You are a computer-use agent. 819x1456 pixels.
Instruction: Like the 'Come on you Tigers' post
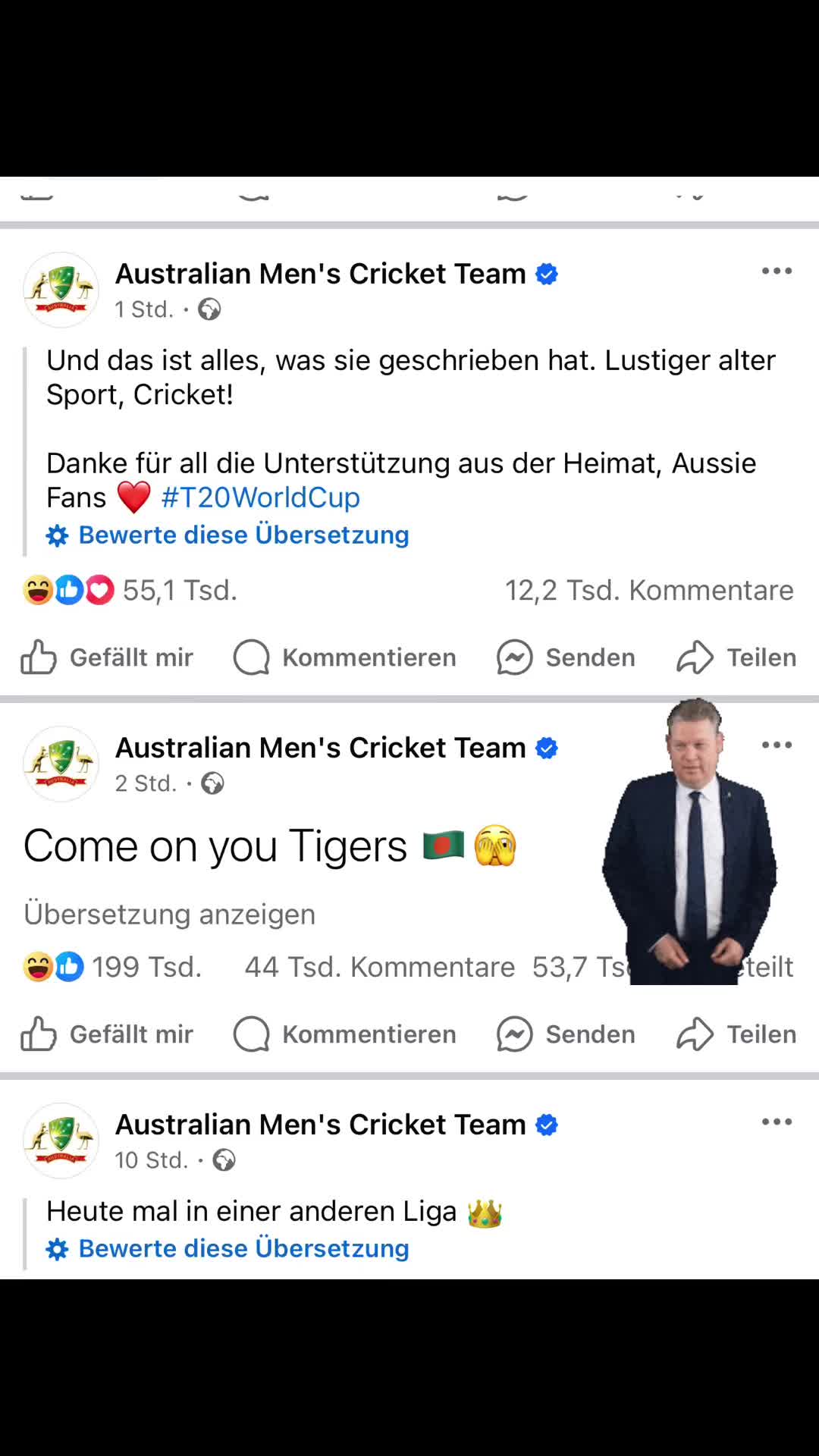pos(107,1034)
